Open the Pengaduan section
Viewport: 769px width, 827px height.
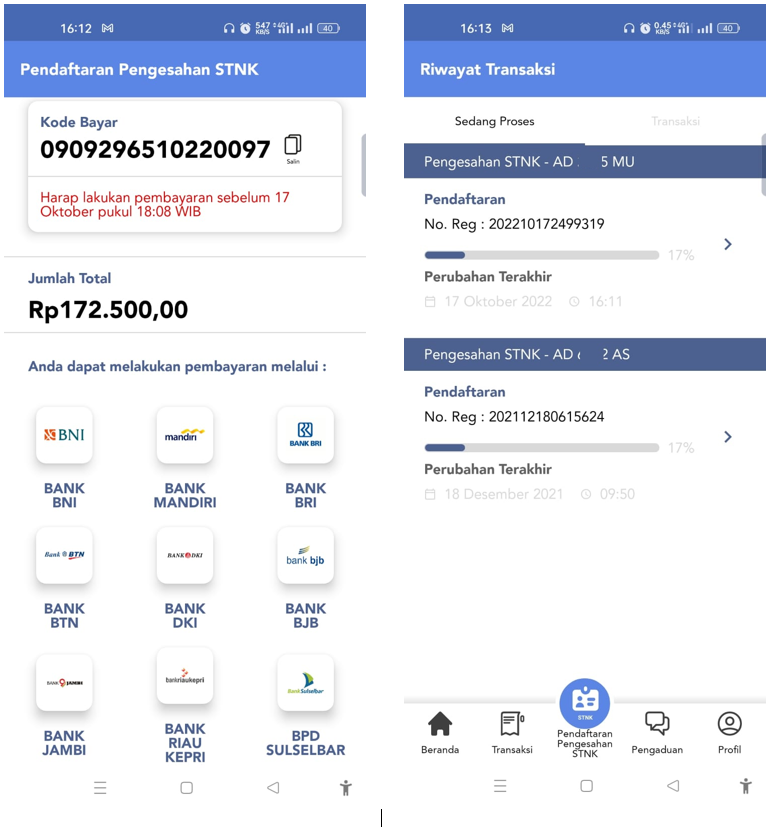[656, 732]
